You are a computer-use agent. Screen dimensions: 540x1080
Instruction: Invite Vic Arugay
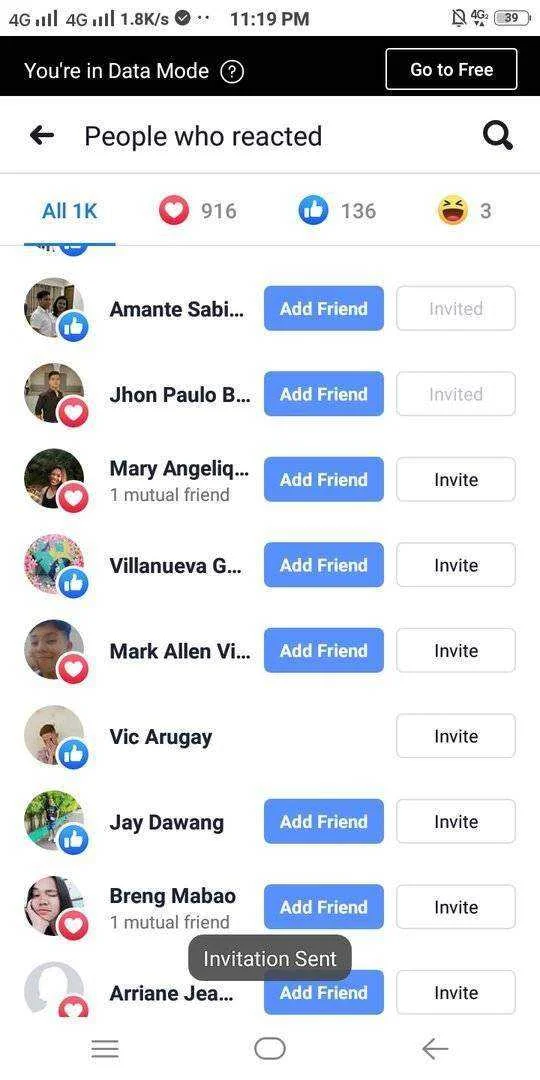(x=456, y=736)
